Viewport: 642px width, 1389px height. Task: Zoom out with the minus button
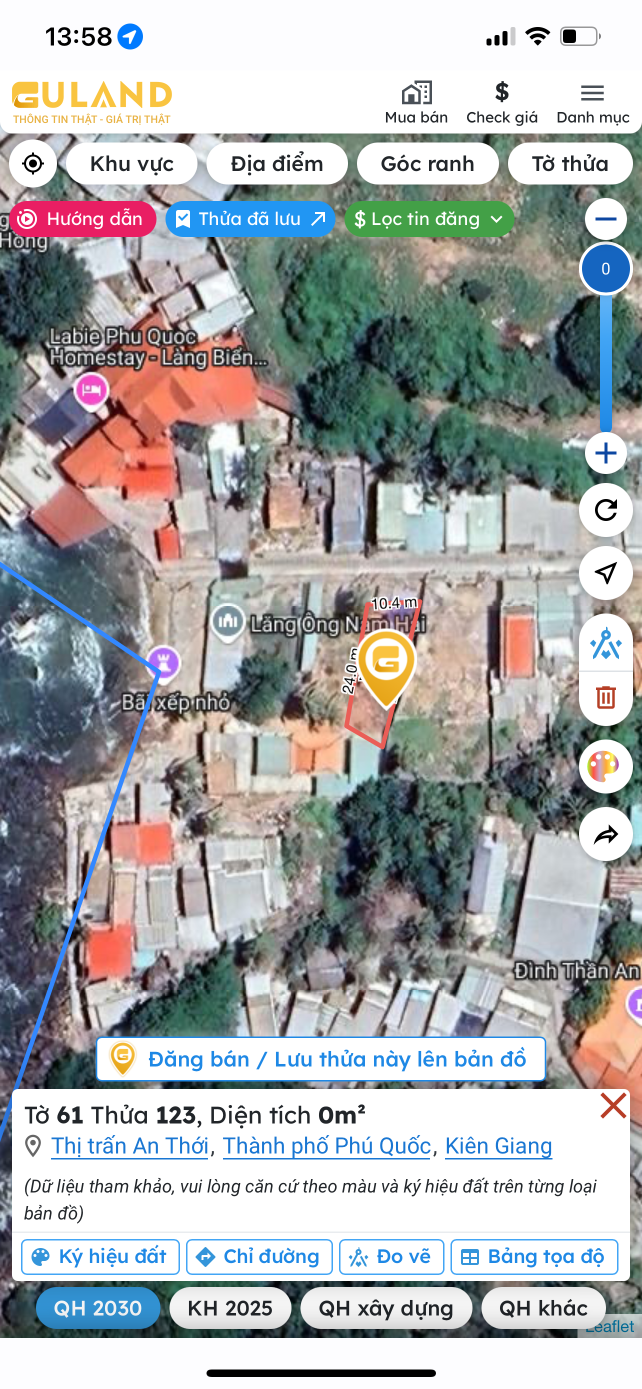tap(605, 219)
